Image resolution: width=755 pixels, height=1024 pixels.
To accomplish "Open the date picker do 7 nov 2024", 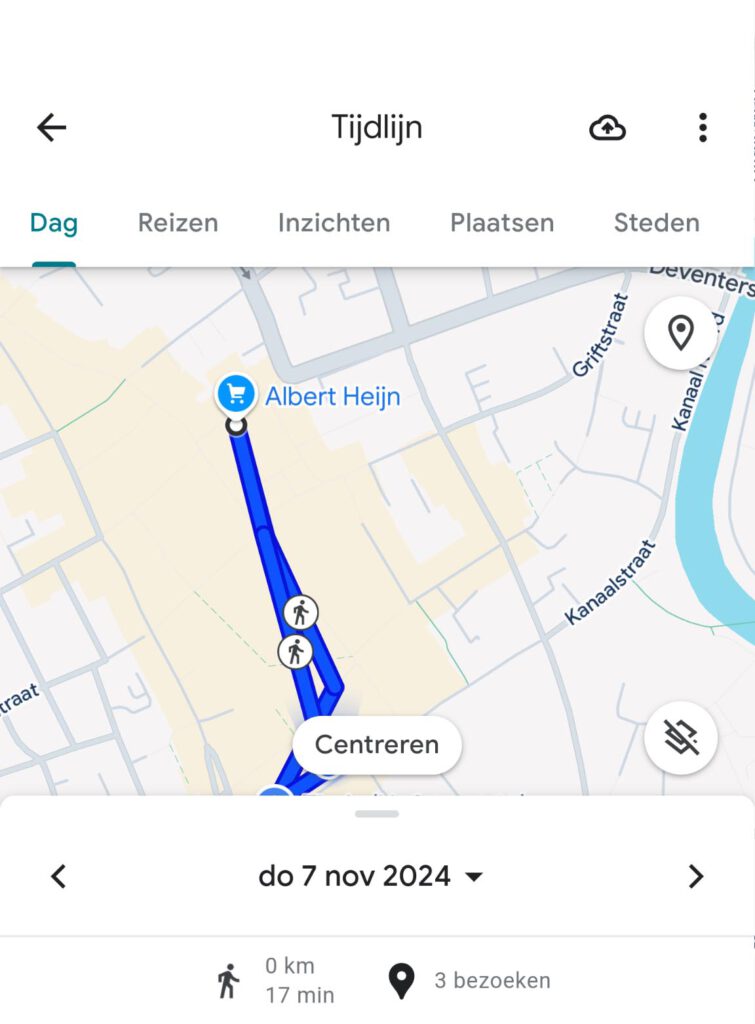I will pos(371,877).
